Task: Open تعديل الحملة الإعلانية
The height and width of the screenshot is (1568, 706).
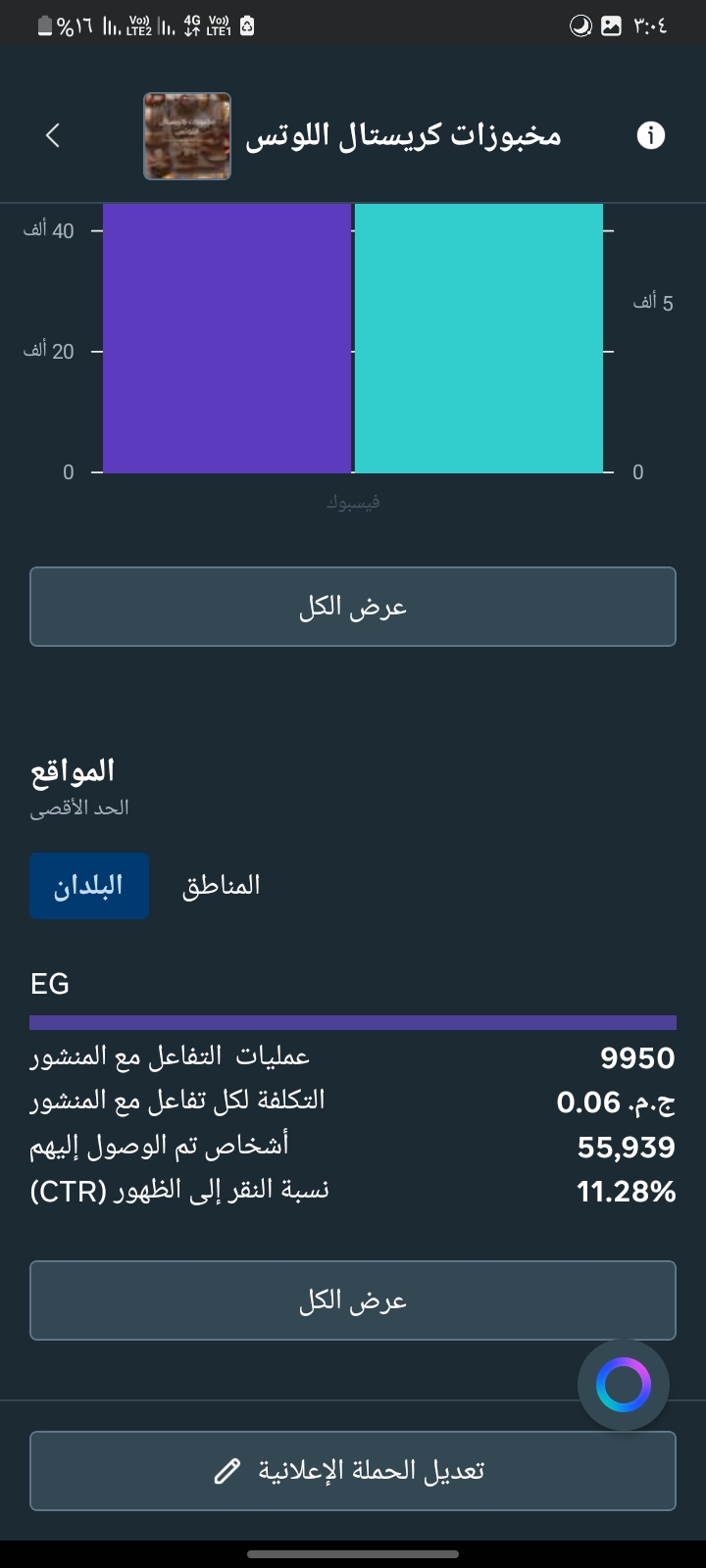Action: point(353,1471)
